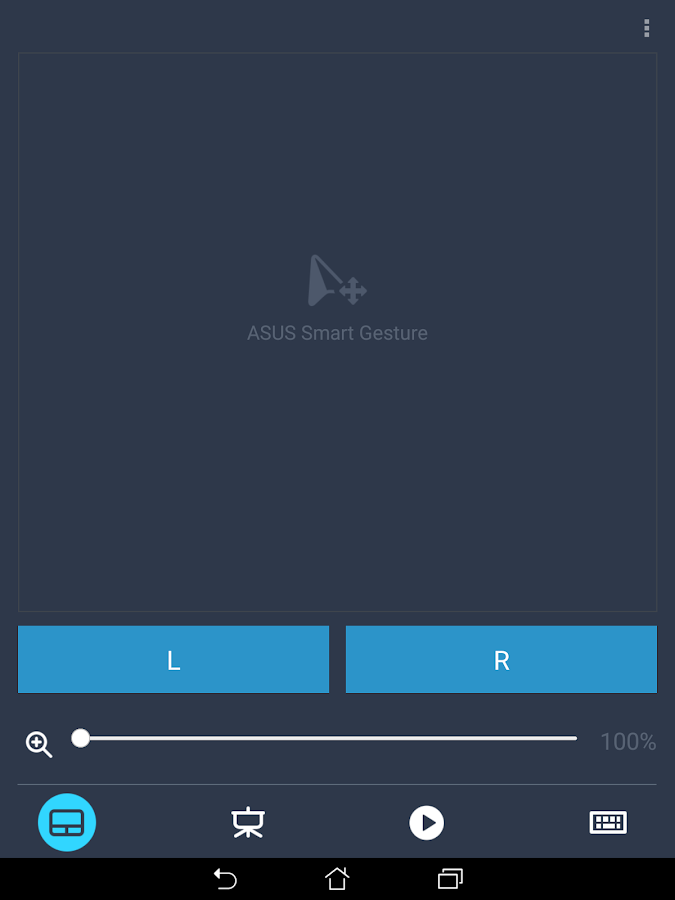Tap the zoom magnifier icon
Image resolution: width=675 pixels, height=900 pixels.
(39, 743)
